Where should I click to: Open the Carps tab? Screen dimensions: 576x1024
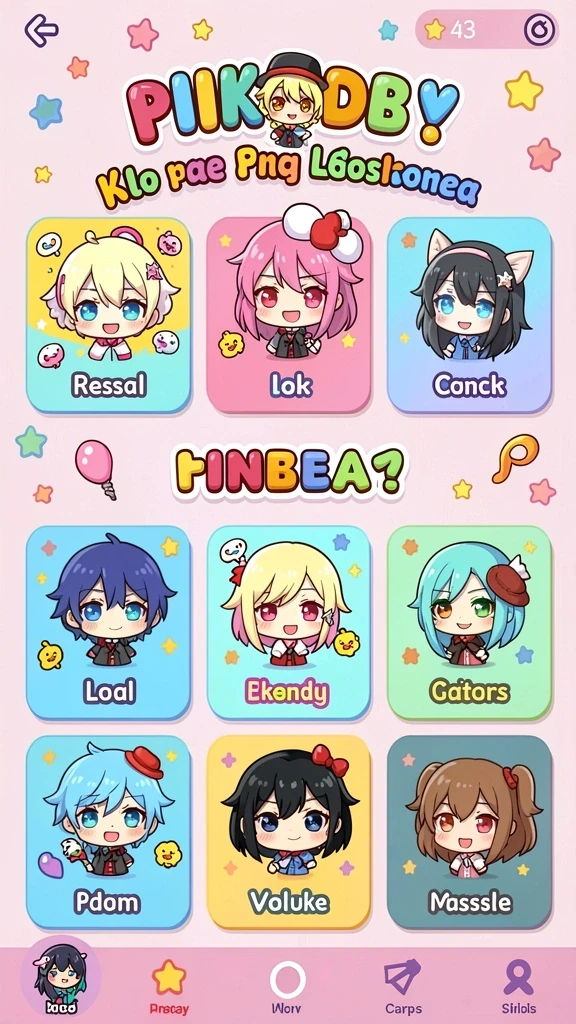(403, 987)
